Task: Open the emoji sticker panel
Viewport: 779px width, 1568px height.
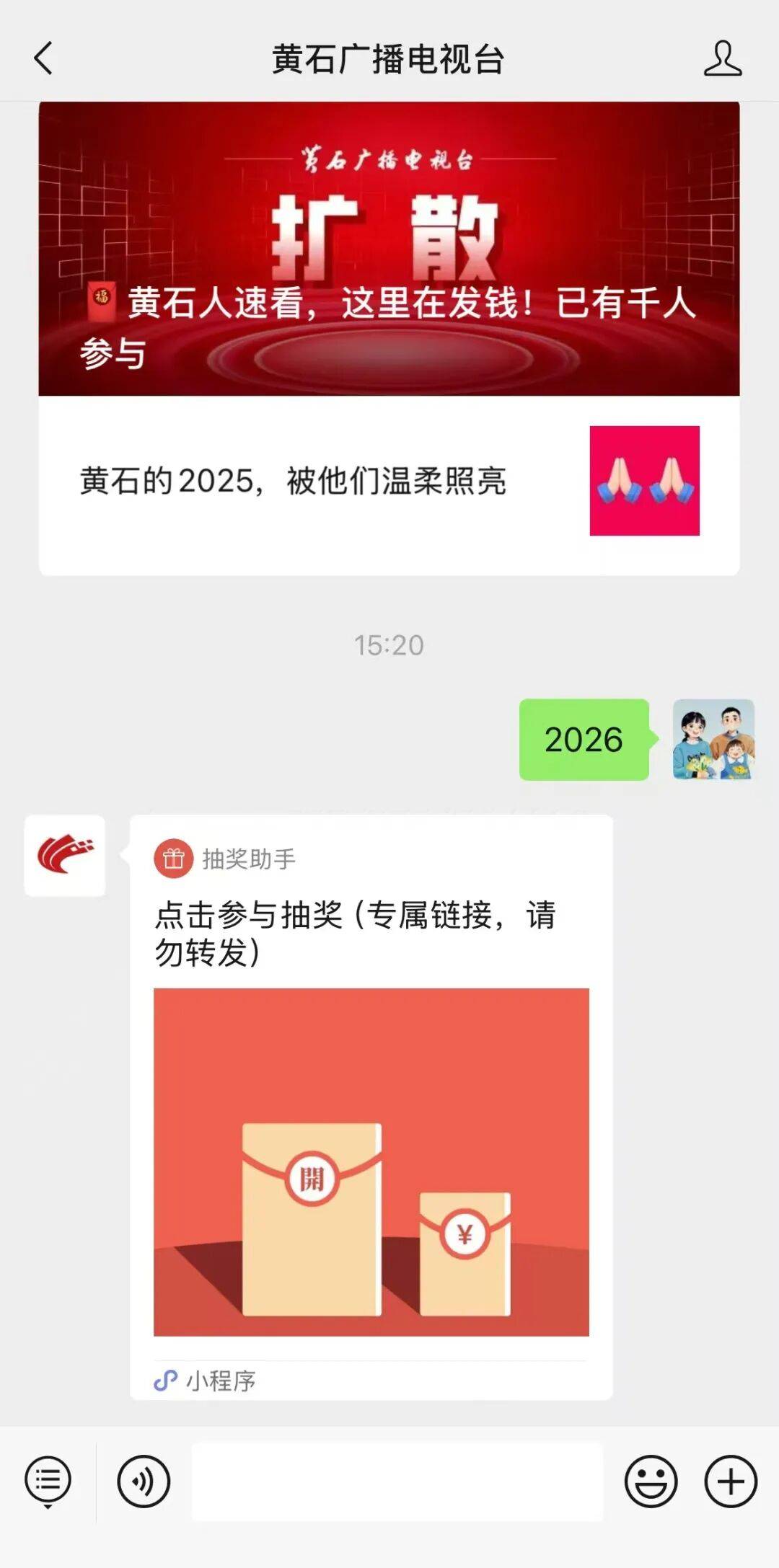Action: coord(651,1482)
